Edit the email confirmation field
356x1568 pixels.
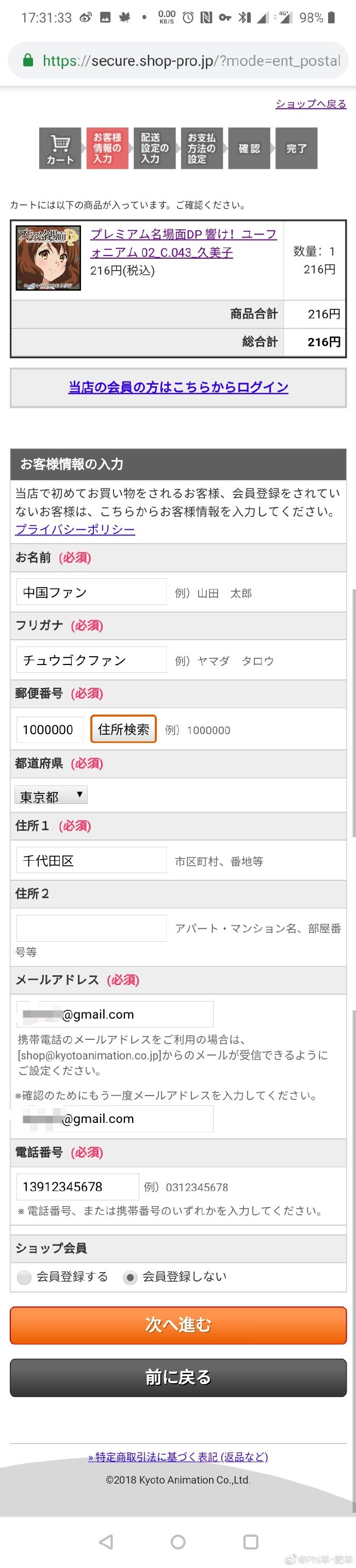pyautogui.click(x=115, y=1118)
